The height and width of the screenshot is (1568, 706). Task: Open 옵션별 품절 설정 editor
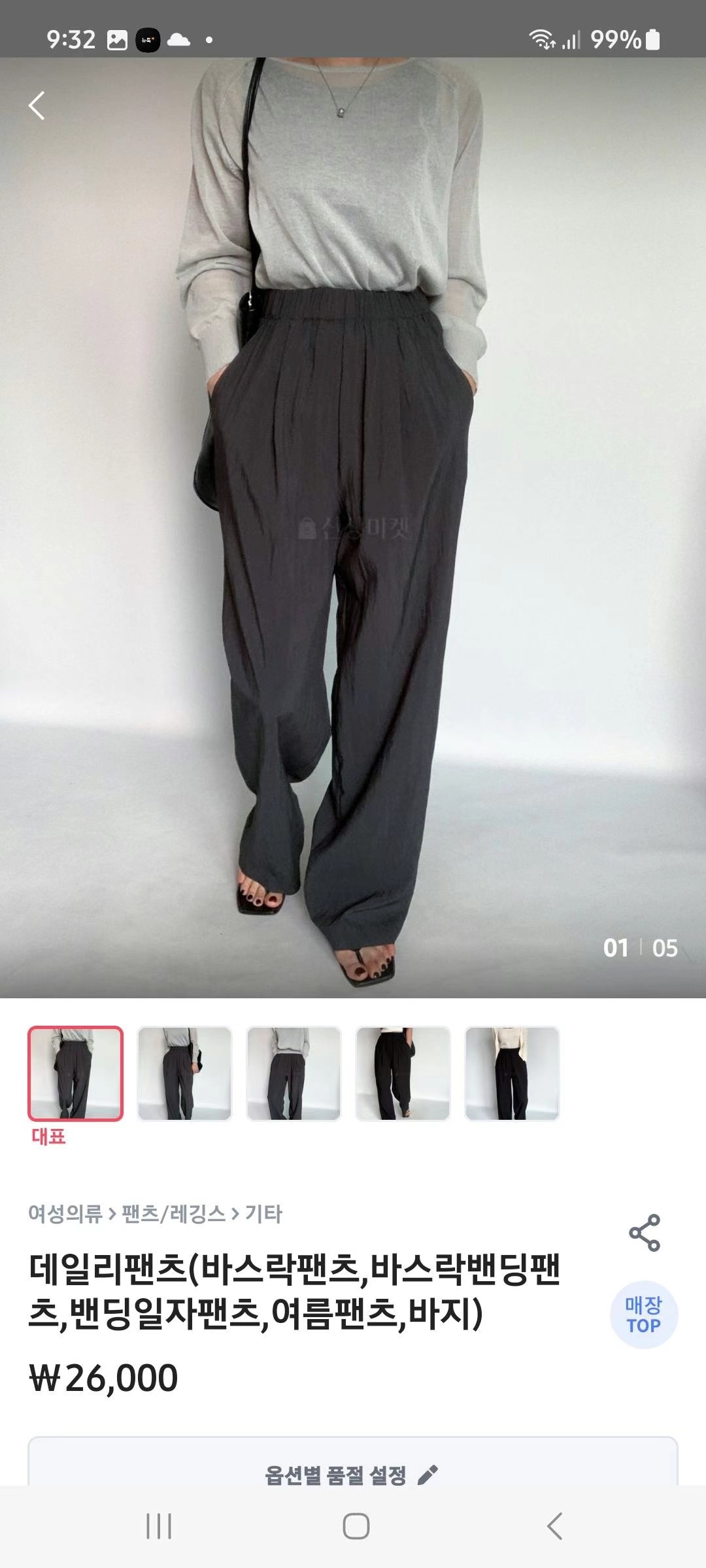pos(352,1475)
